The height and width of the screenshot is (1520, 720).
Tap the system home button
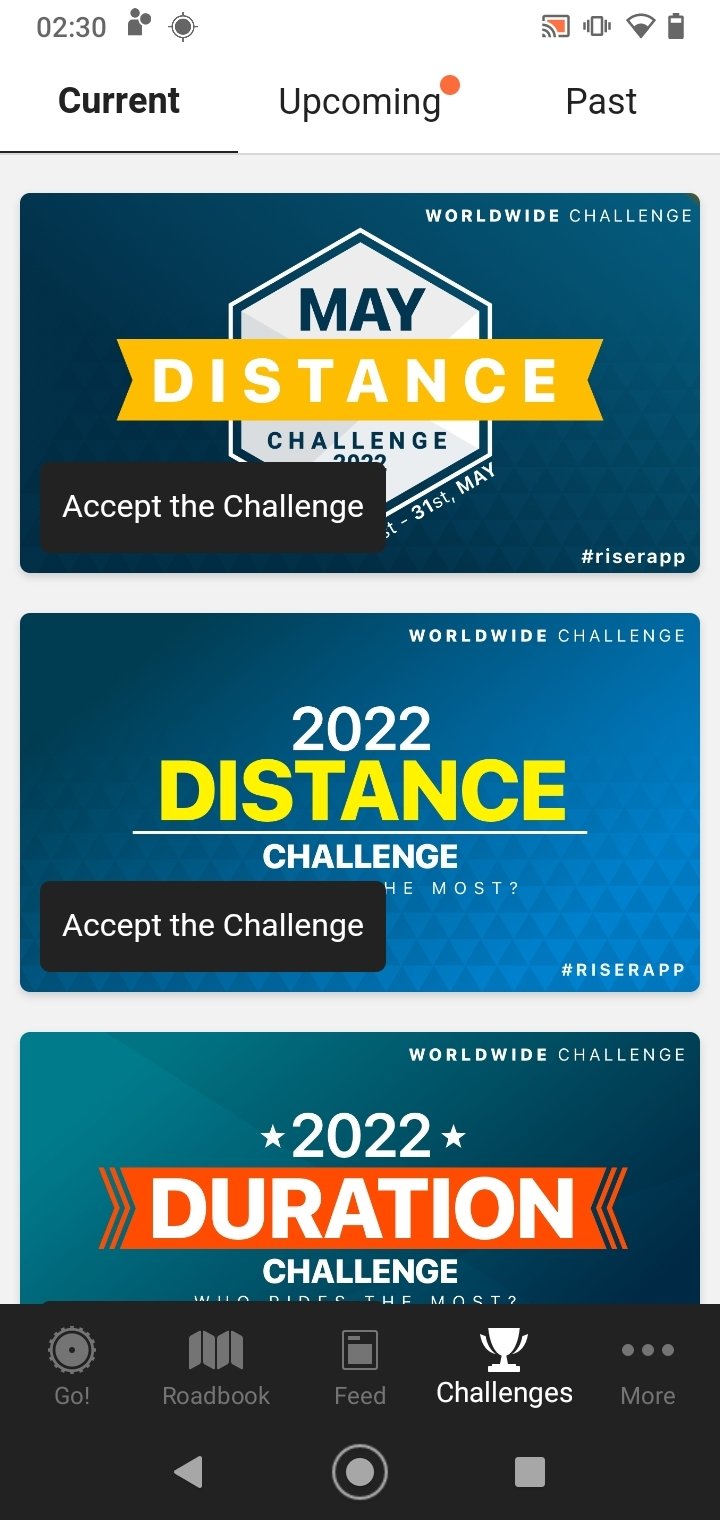[360, 1472]
